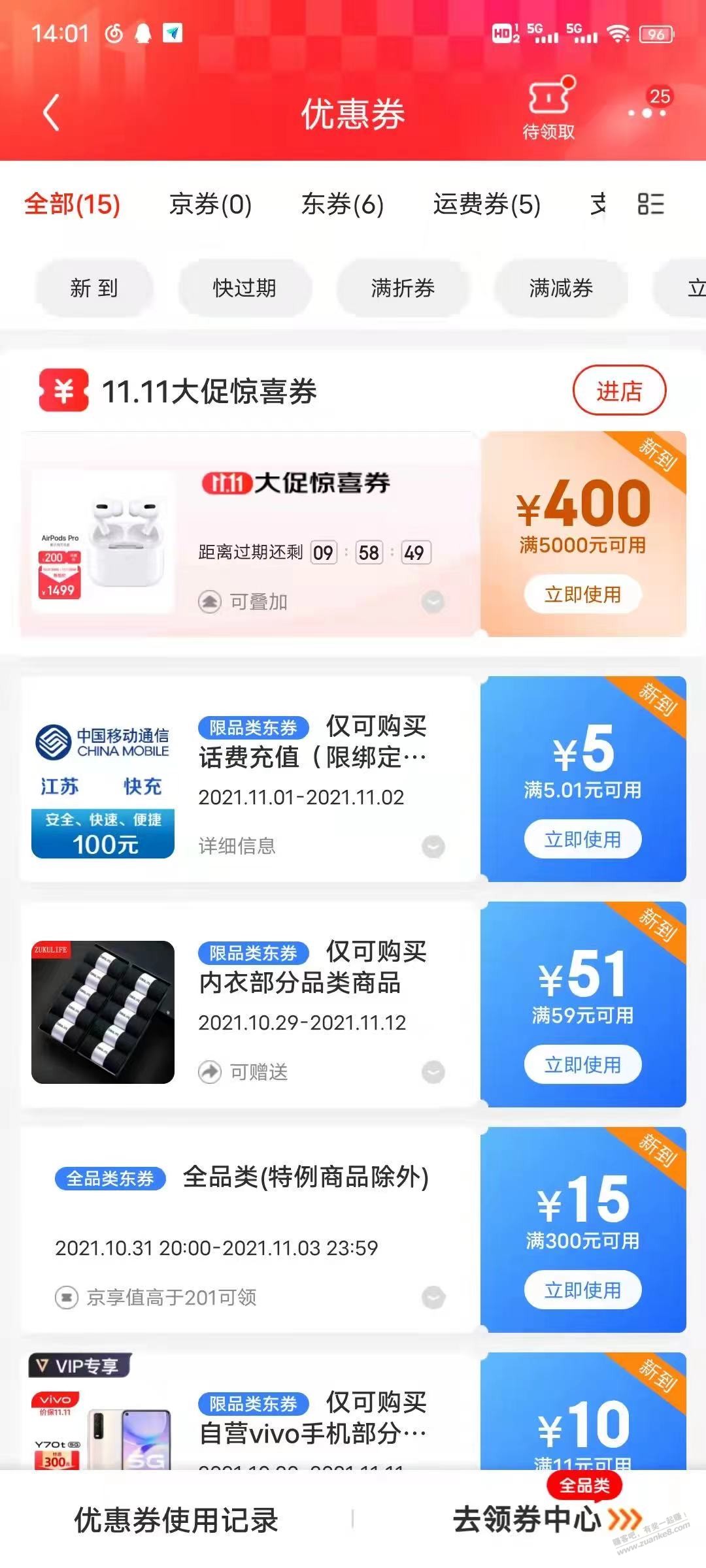Filter by 快过期 chip
This screenshot has height=1568, width=706.
pos(244,288)
